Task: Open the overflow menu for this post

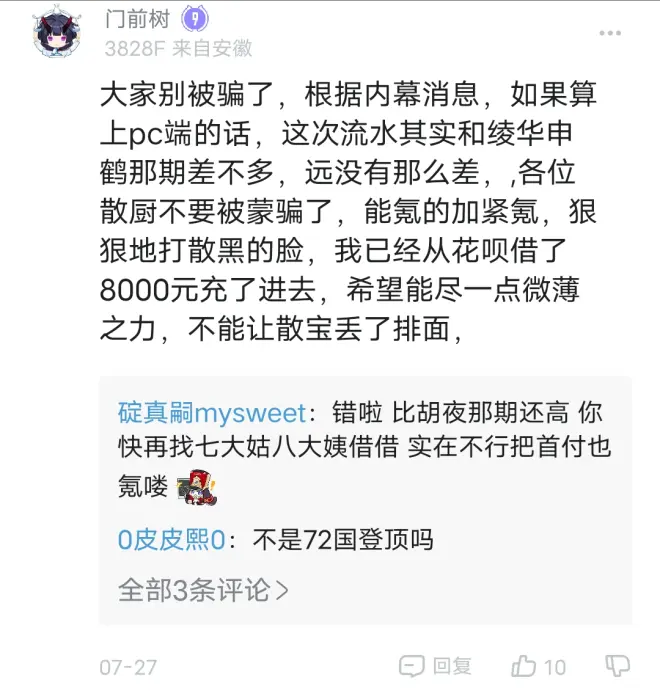Action: click(611, 33)
